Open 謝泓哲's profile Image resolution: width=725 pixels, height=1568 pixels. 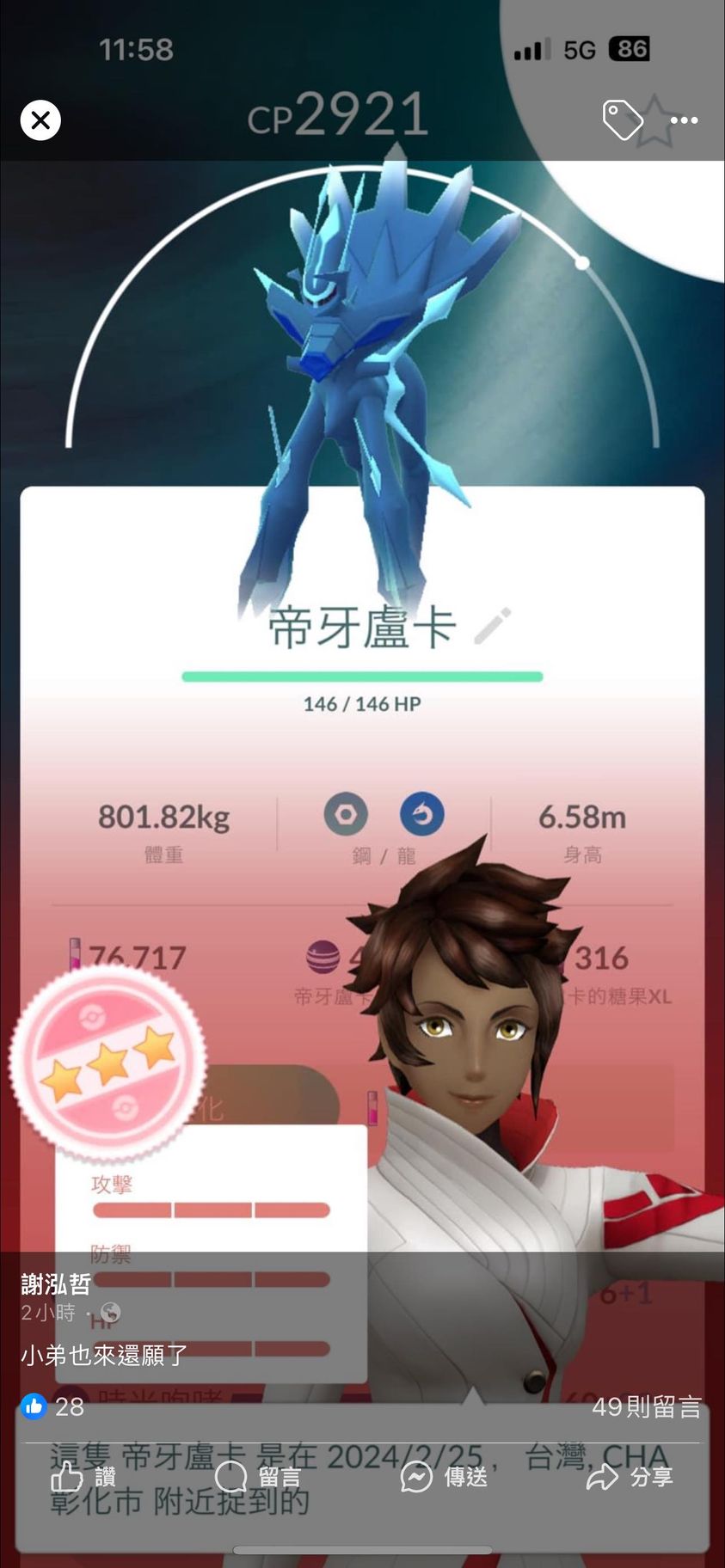(56, 1283)
